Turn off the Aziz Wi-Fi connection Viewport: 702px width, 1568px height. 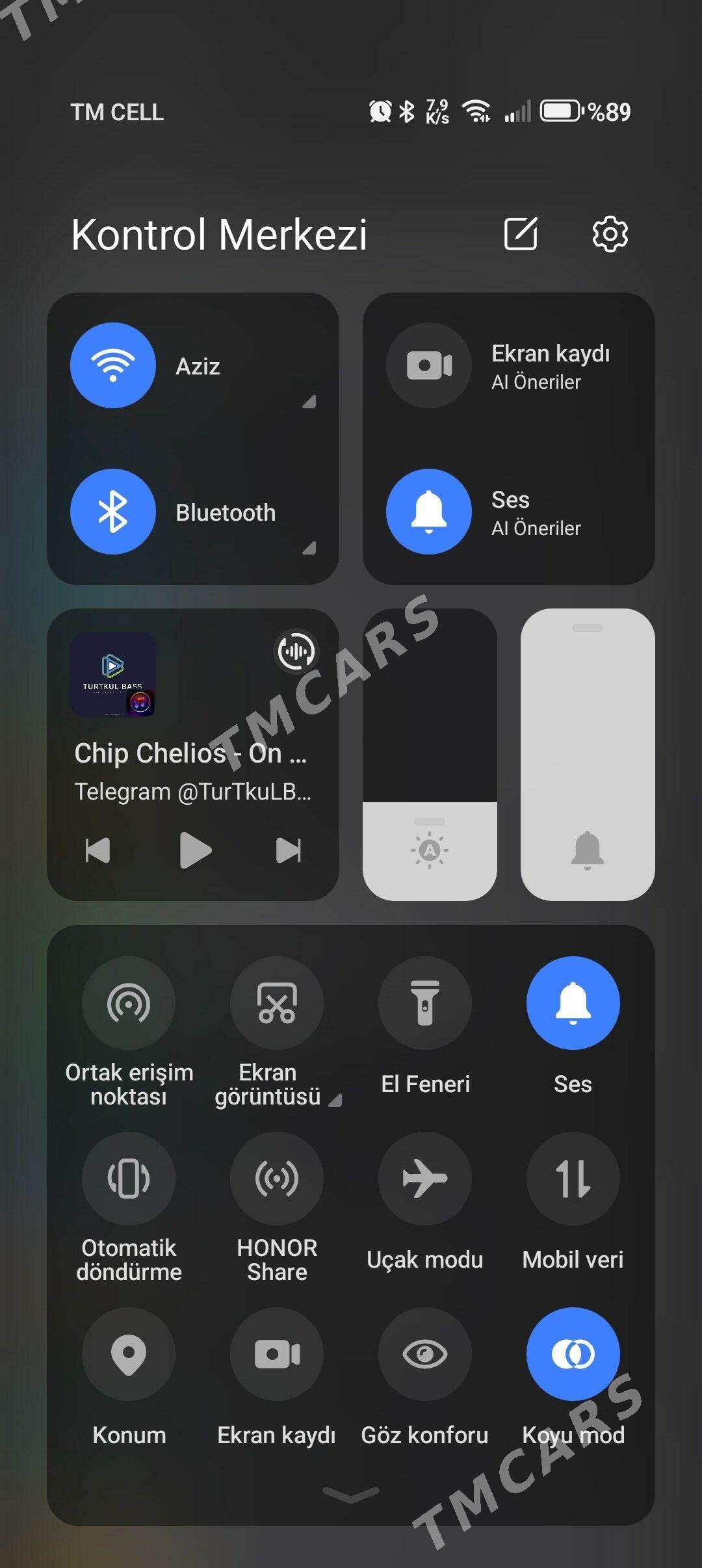pyautogui.click(x=113, y=365)
